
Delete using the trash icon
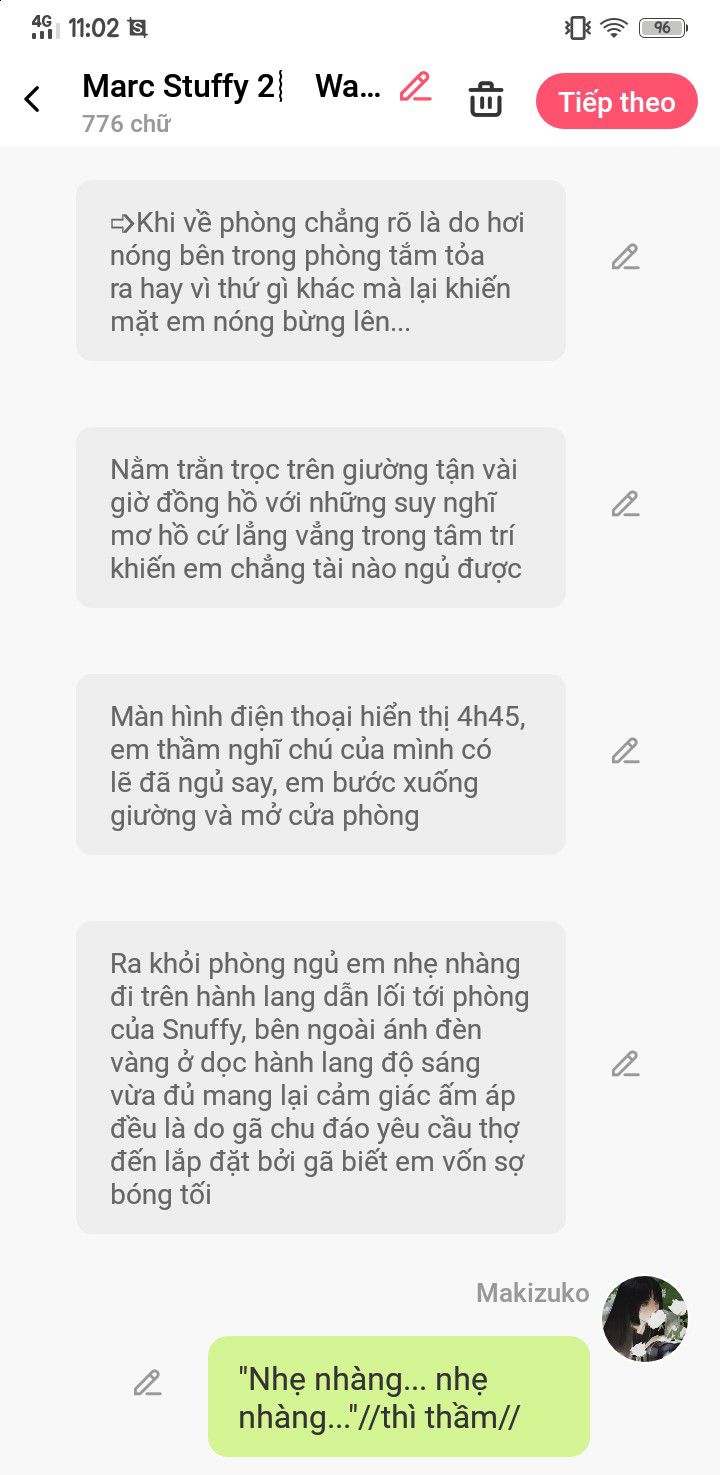[486, 100]
